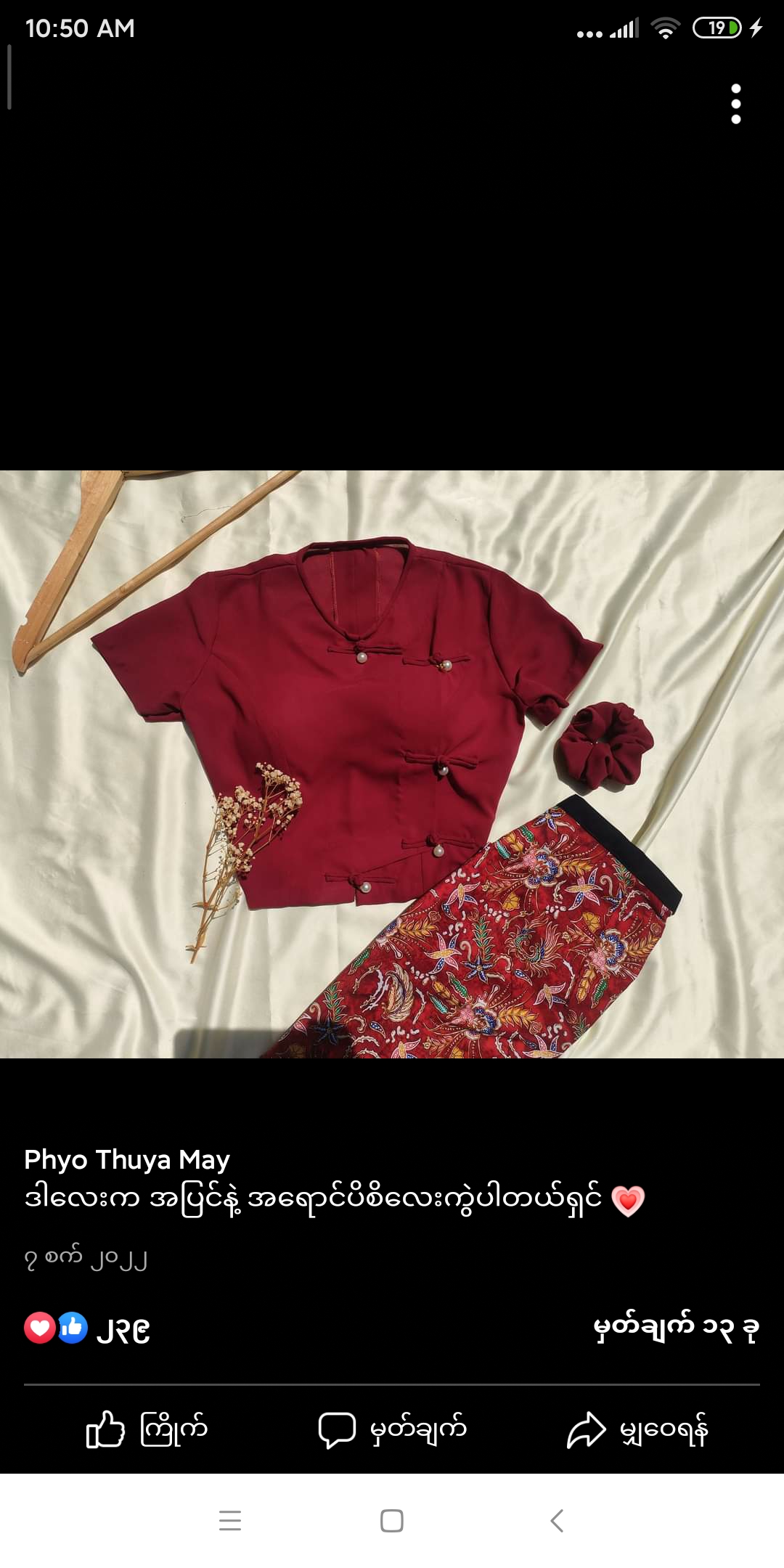Open Phyo Thuya May's profile
The image size is (784, 1568).
[127, 1159]
